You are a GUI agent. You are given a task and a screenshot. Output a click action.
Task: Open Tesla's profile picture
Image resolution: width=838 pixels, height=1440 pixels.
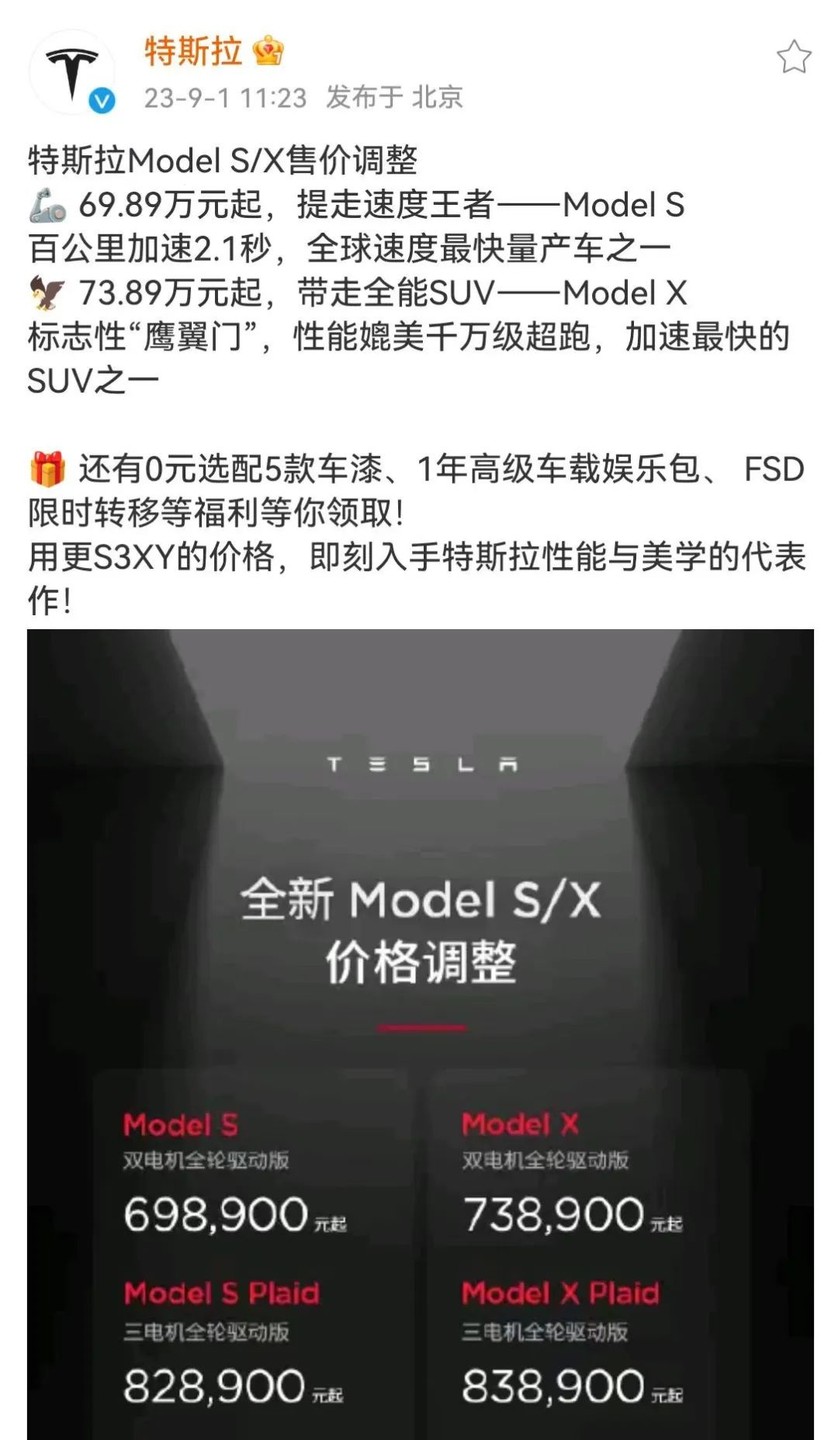pos(71,72)
